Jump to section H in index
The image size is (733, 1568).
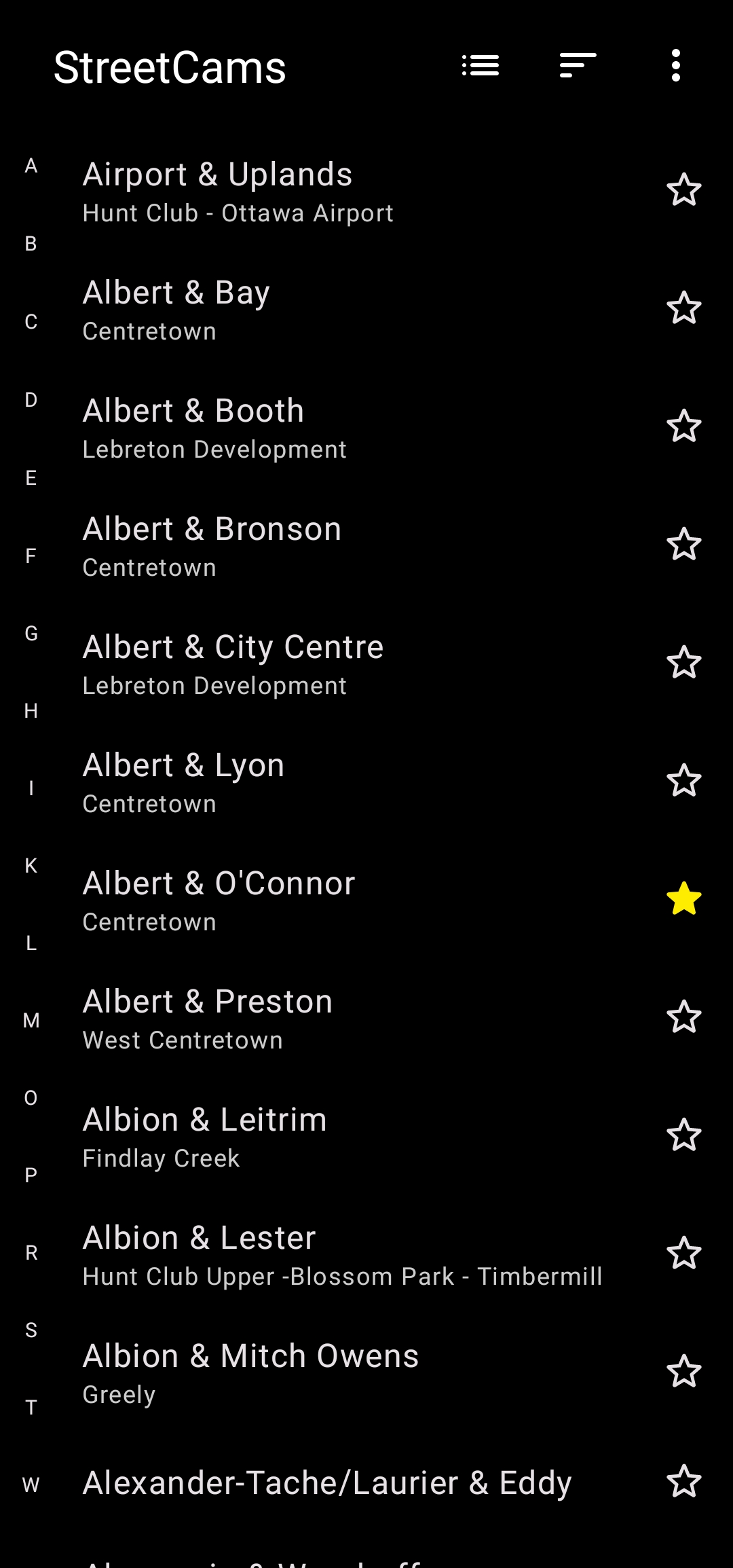31,711
